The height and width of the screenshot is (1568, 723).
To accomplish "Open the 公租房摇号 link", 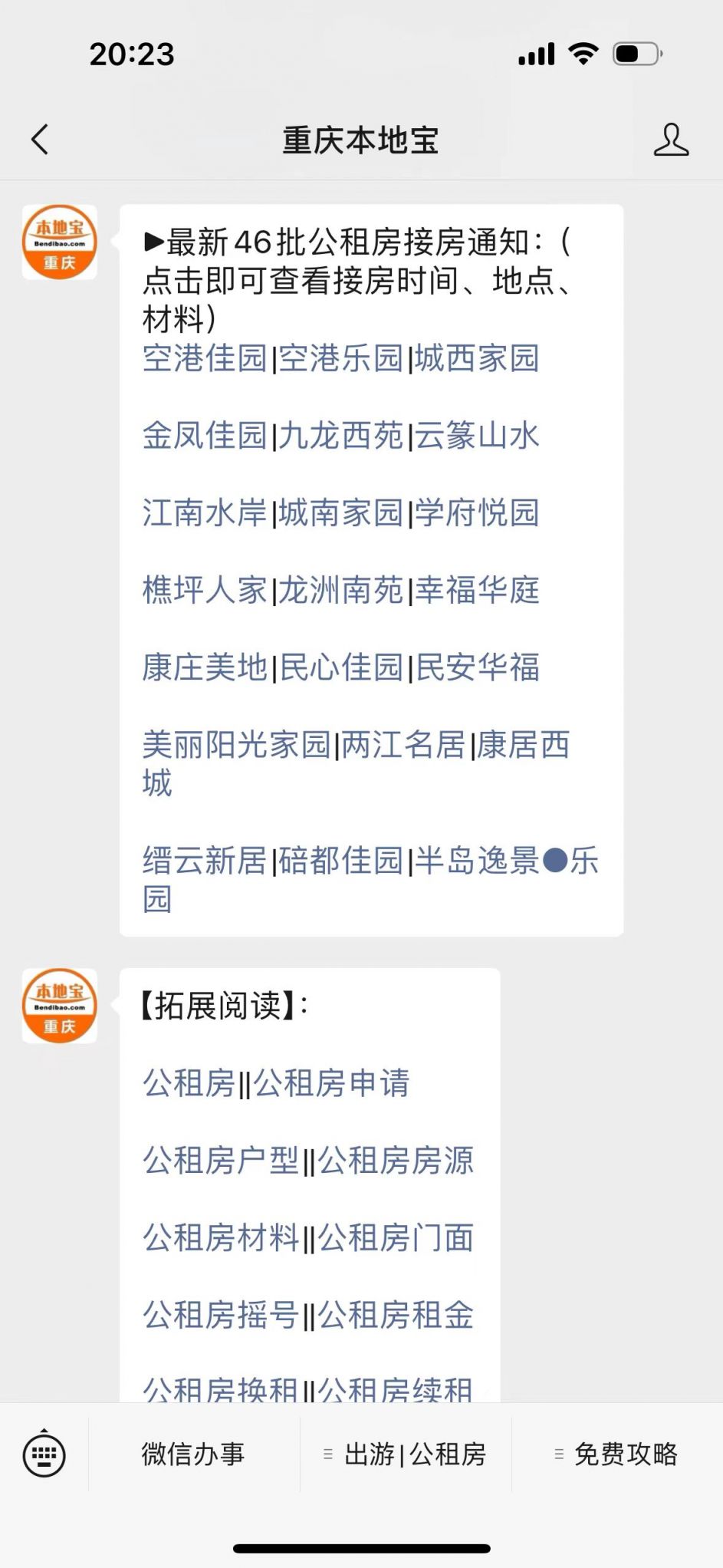I will coord(221,1316).
